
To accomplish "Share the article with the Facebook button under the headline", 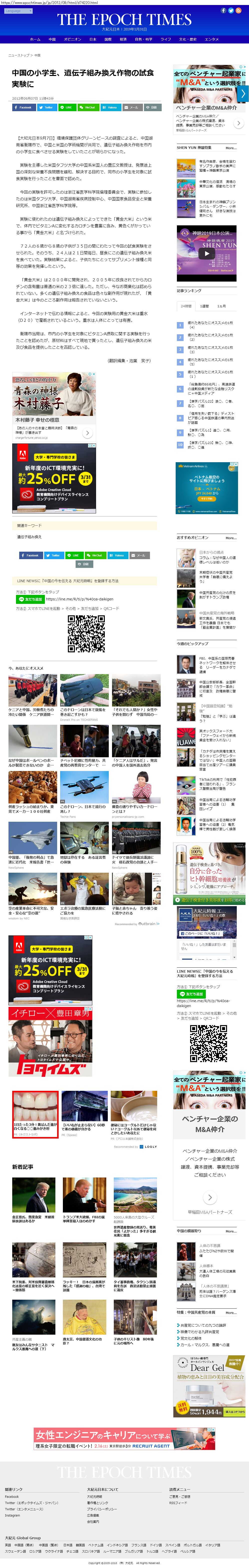I will tap(24, 107).
